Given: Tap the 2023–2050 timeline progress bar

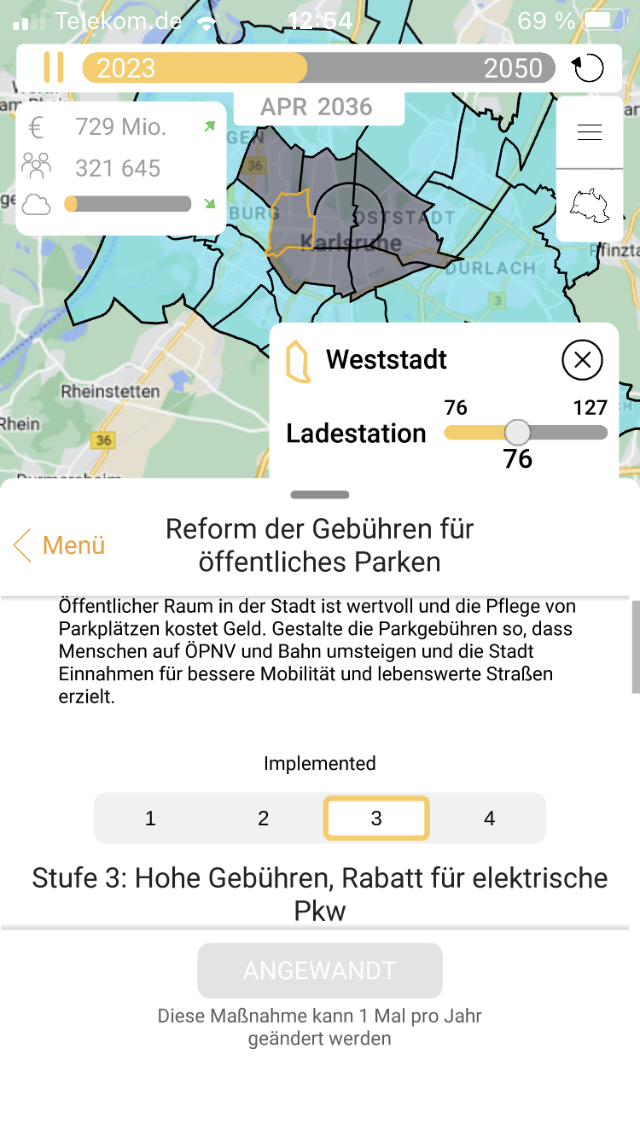Looking at the screenshot, I should (x=318, y=68).
